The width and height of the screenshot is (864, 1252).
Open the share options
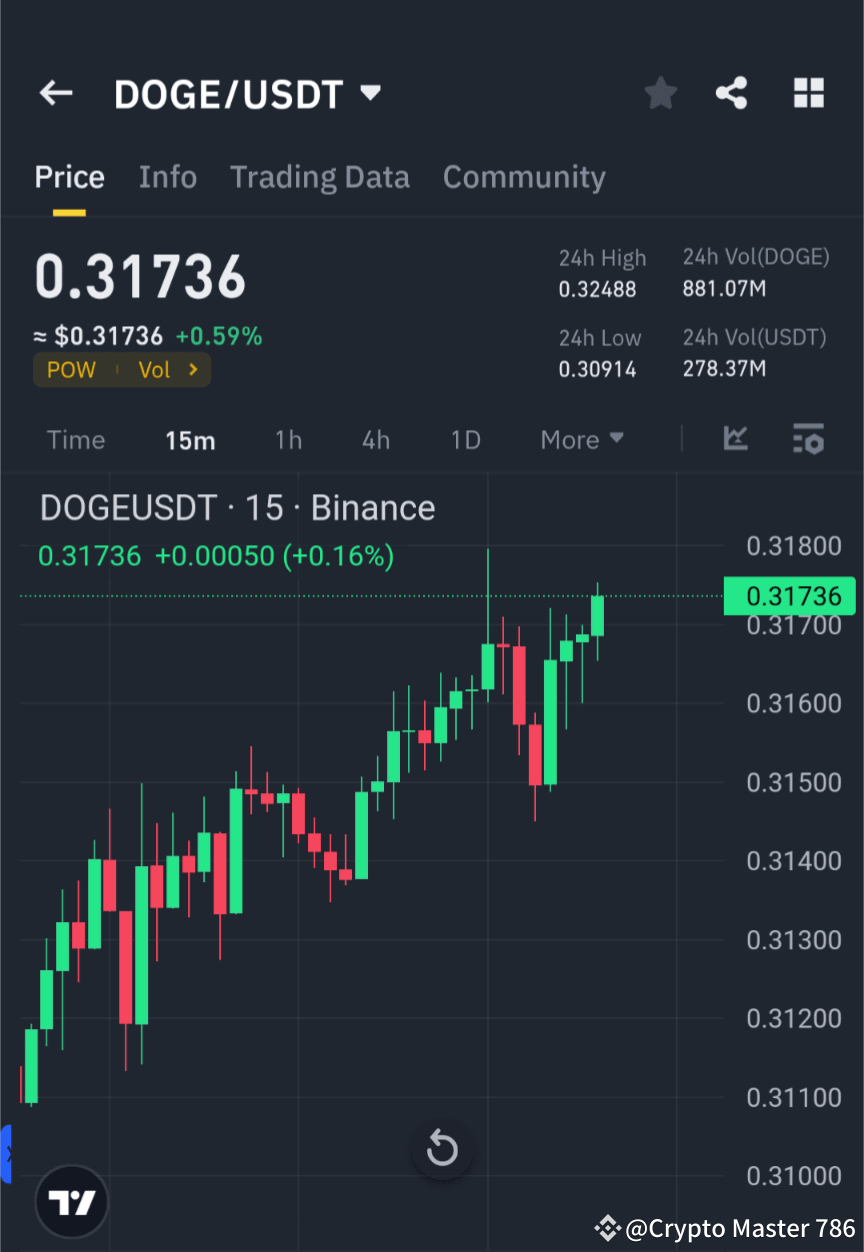[732, 92]
